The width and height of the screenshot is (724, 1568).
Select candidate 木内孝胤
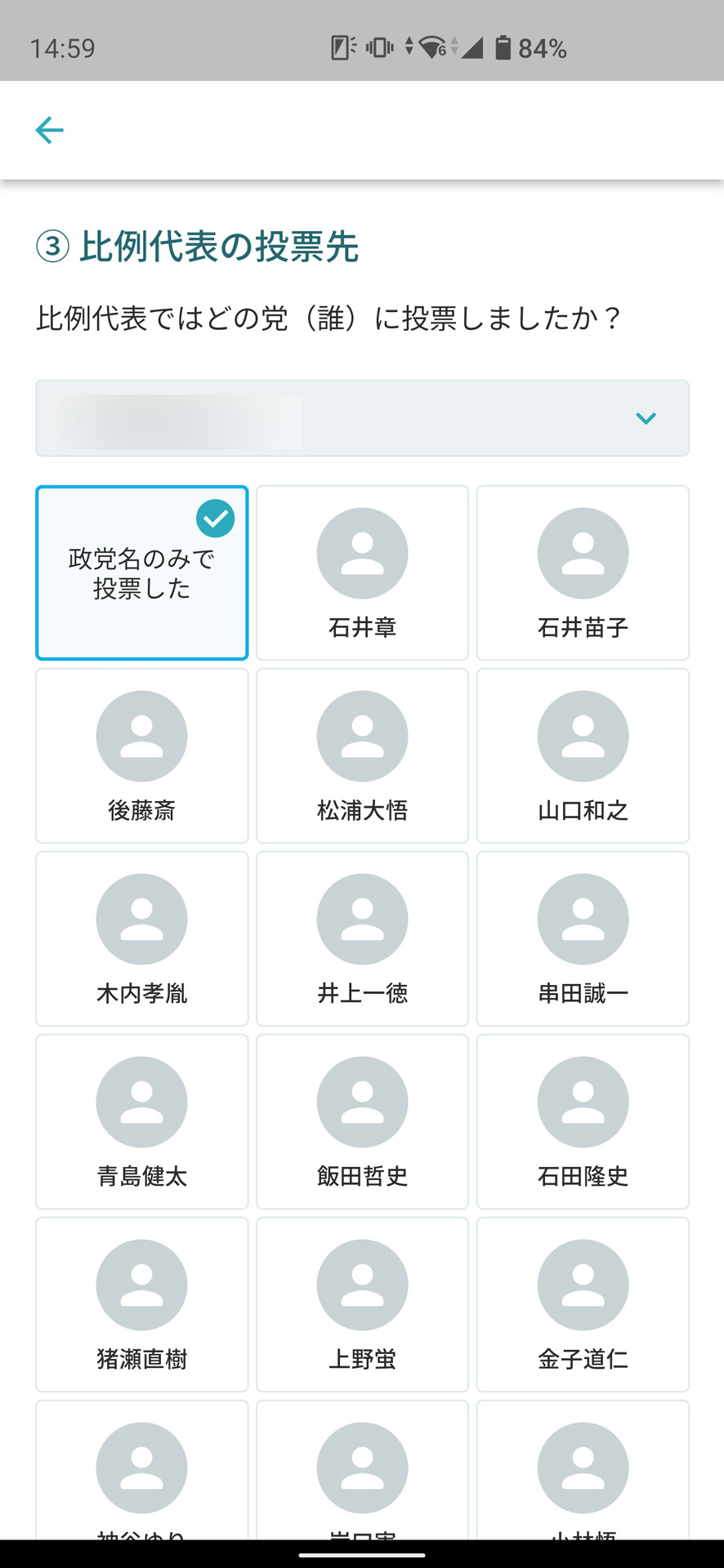[x=141, y=938]
